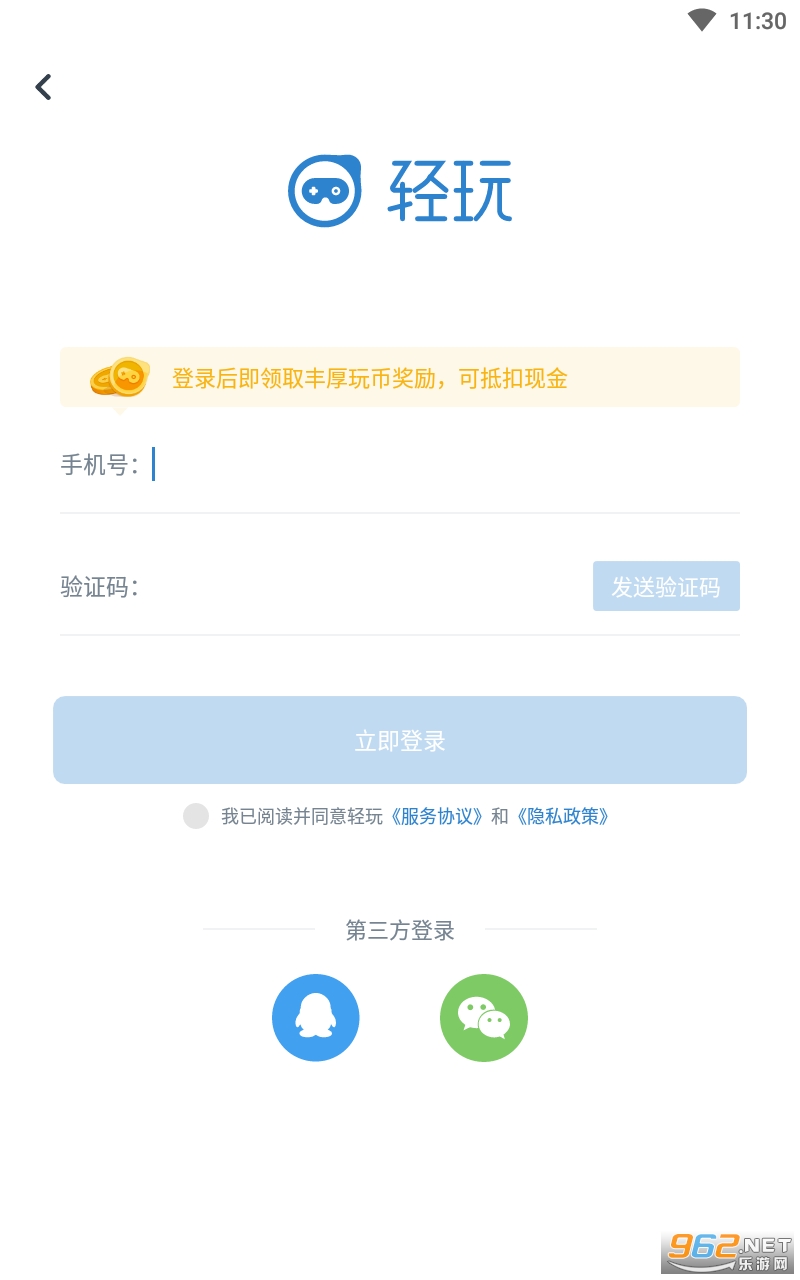Image resolution: width=800 pixels, height=1280 pixels.
Task: Log in with the QQ penguin icon
Action: pos(316,1018)
